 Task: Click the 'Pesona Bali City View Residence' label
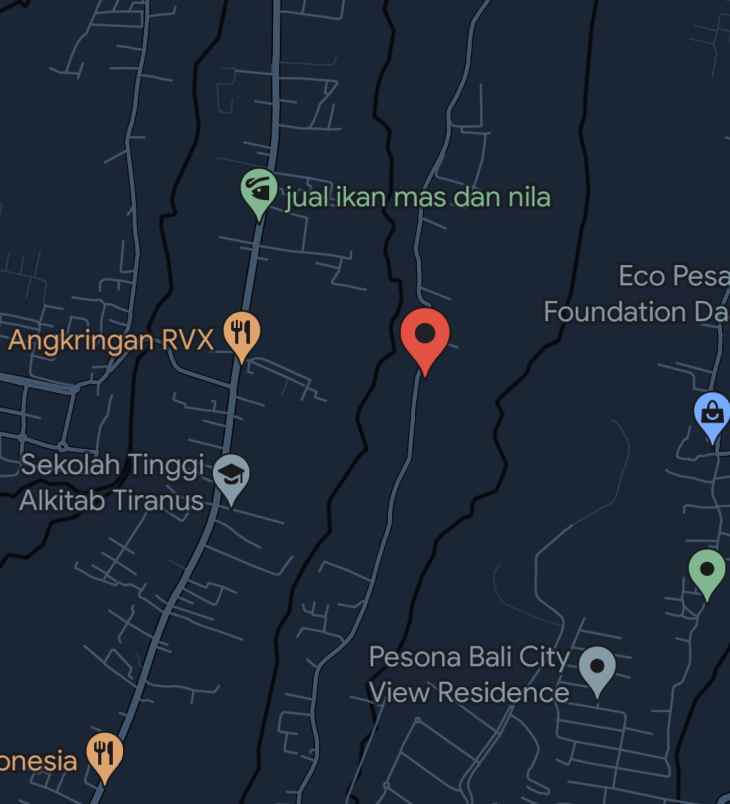(467, 675)
